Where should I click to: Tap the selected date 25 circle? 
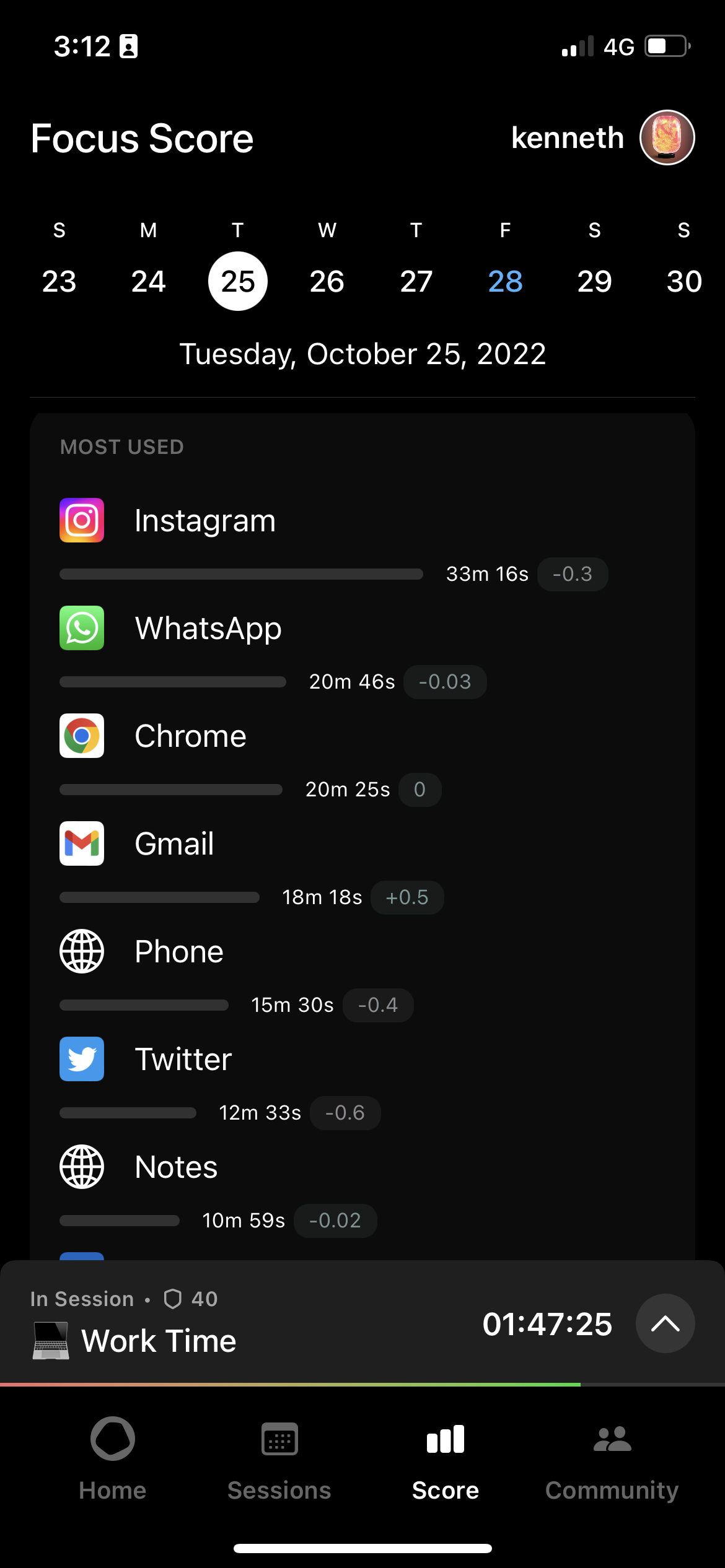(x=237, y=281)
